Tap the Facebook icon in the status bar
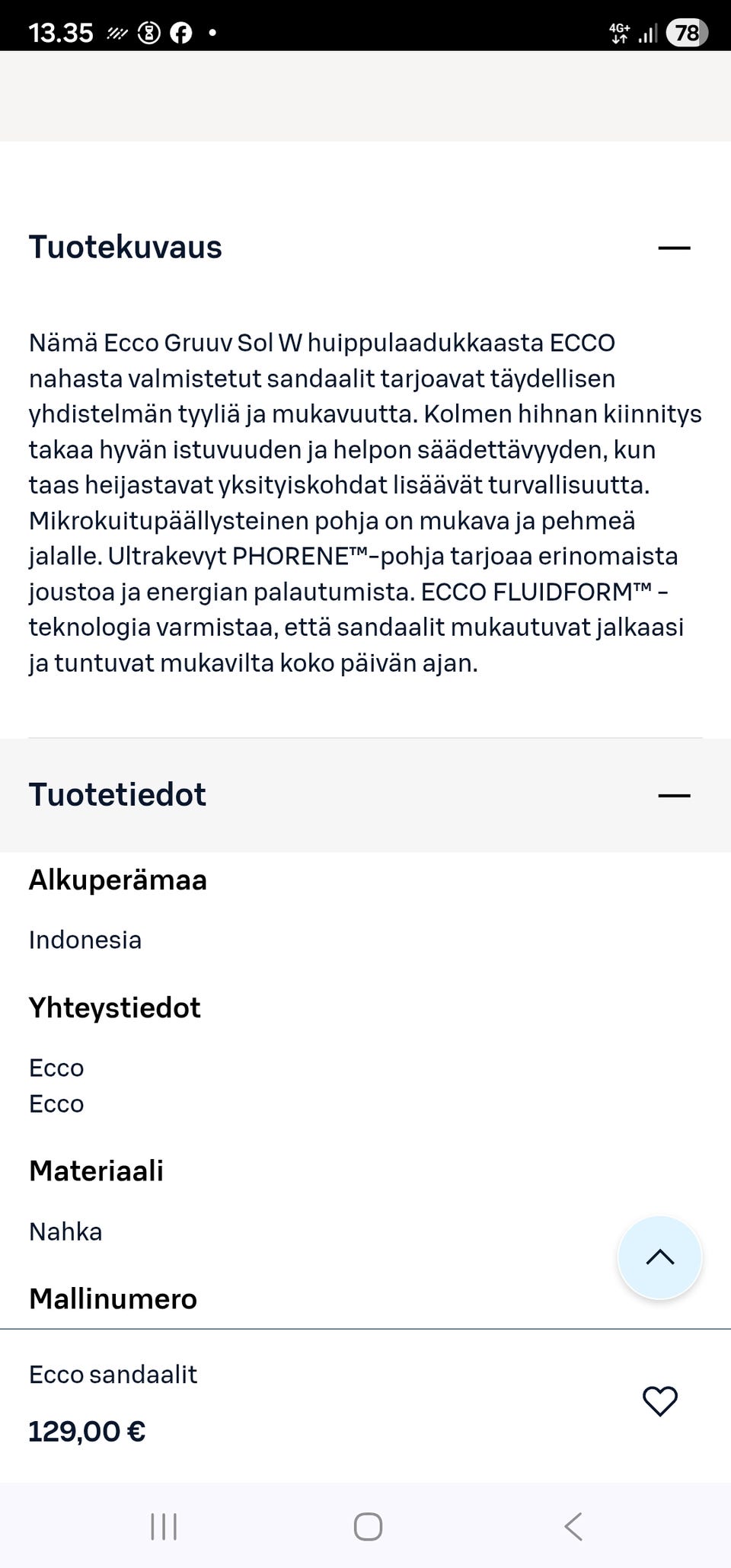Viewport: 731px width, 1568px height. [x=180, y=32]
